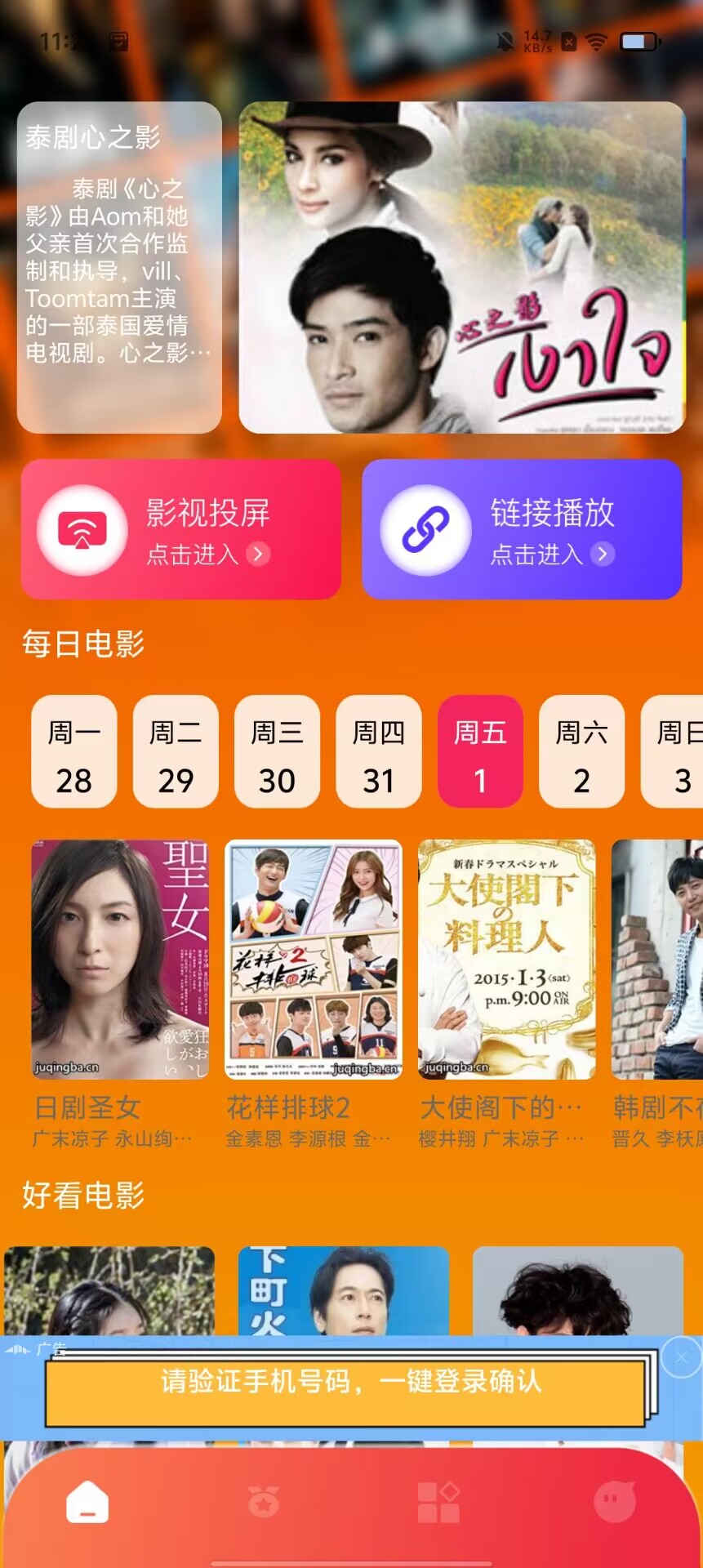Viewport: 703px width, 1568px height.
Task: Open the 链接播放 link playback card
Action: point(522,529)
